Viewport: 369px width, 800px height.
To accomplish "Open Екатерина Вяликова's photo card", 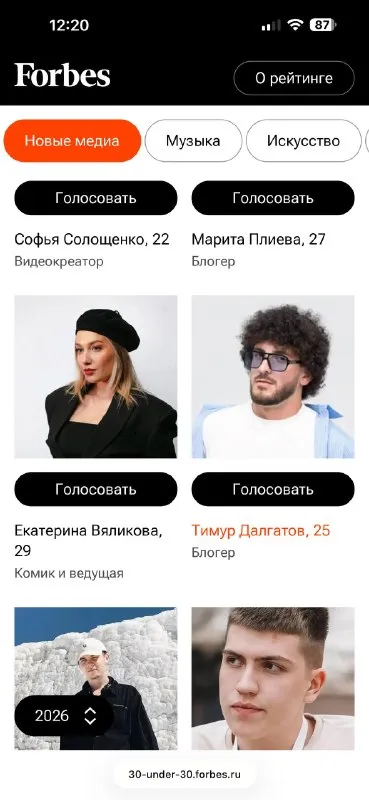I will click(96, 377).
